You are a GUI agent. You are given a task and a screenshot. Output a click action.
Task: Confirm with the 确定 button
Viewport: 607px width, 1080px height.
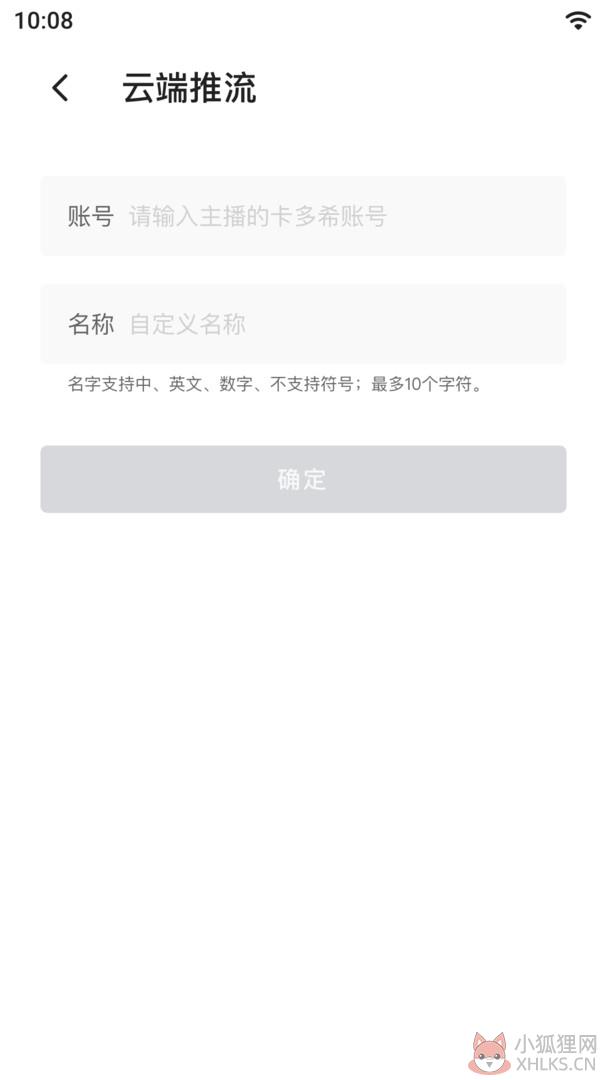pyautogui.click(x=303, y=479)
